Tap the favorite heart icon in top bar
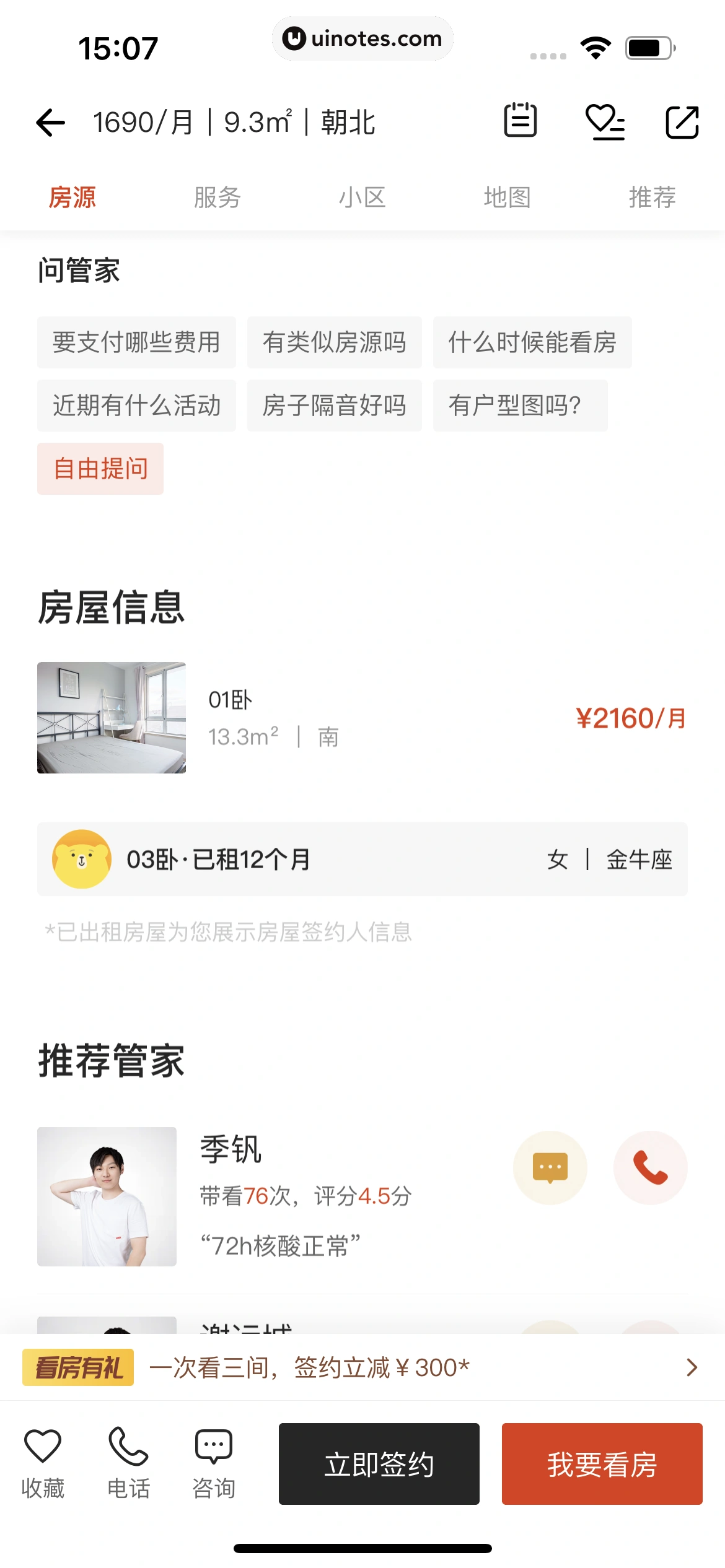The height and width of the screenshot is (1568, 725). [607, 122]
